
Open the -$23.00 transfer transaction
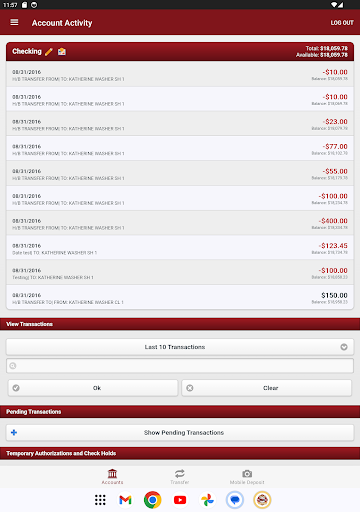tap(180, 123)
